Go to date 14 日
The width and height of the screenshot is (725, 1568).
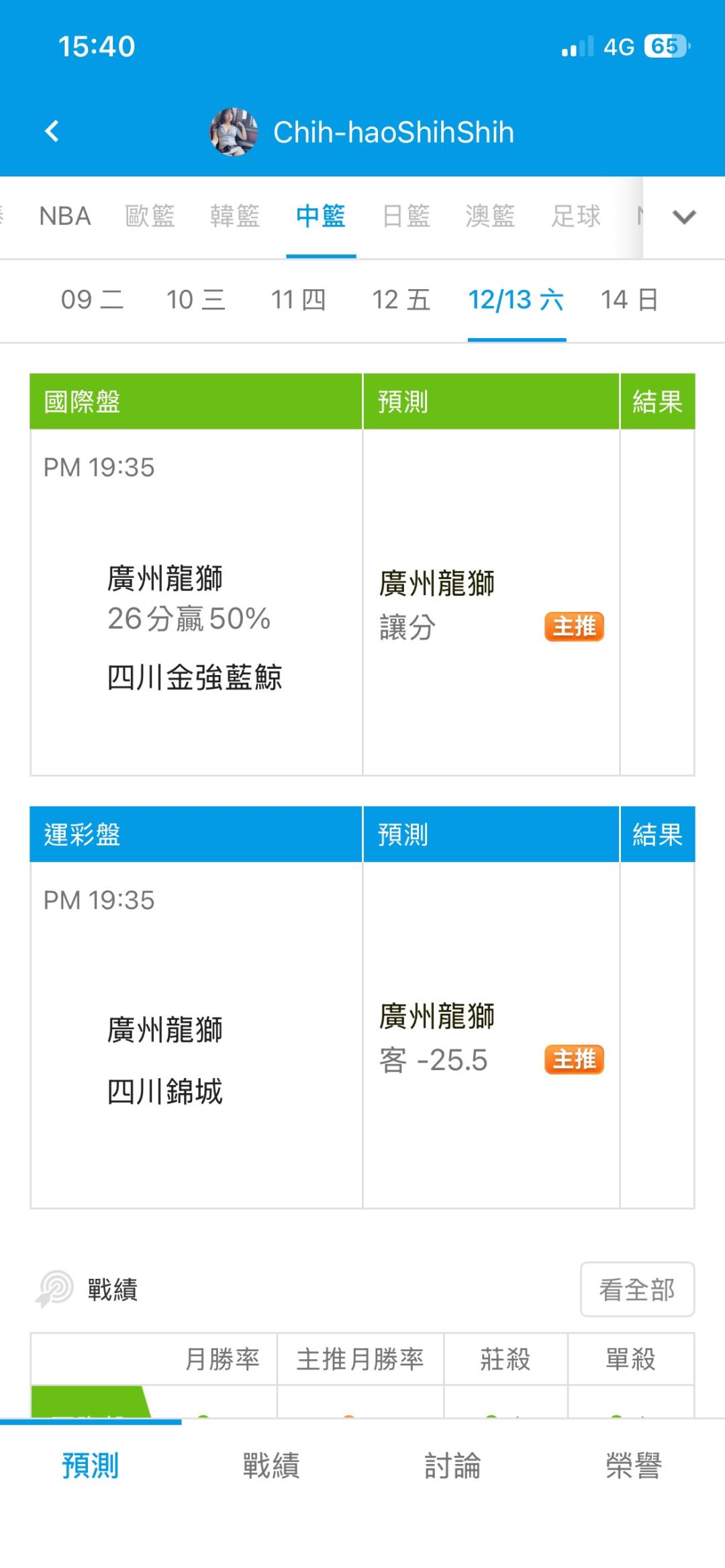coord(629,300)
